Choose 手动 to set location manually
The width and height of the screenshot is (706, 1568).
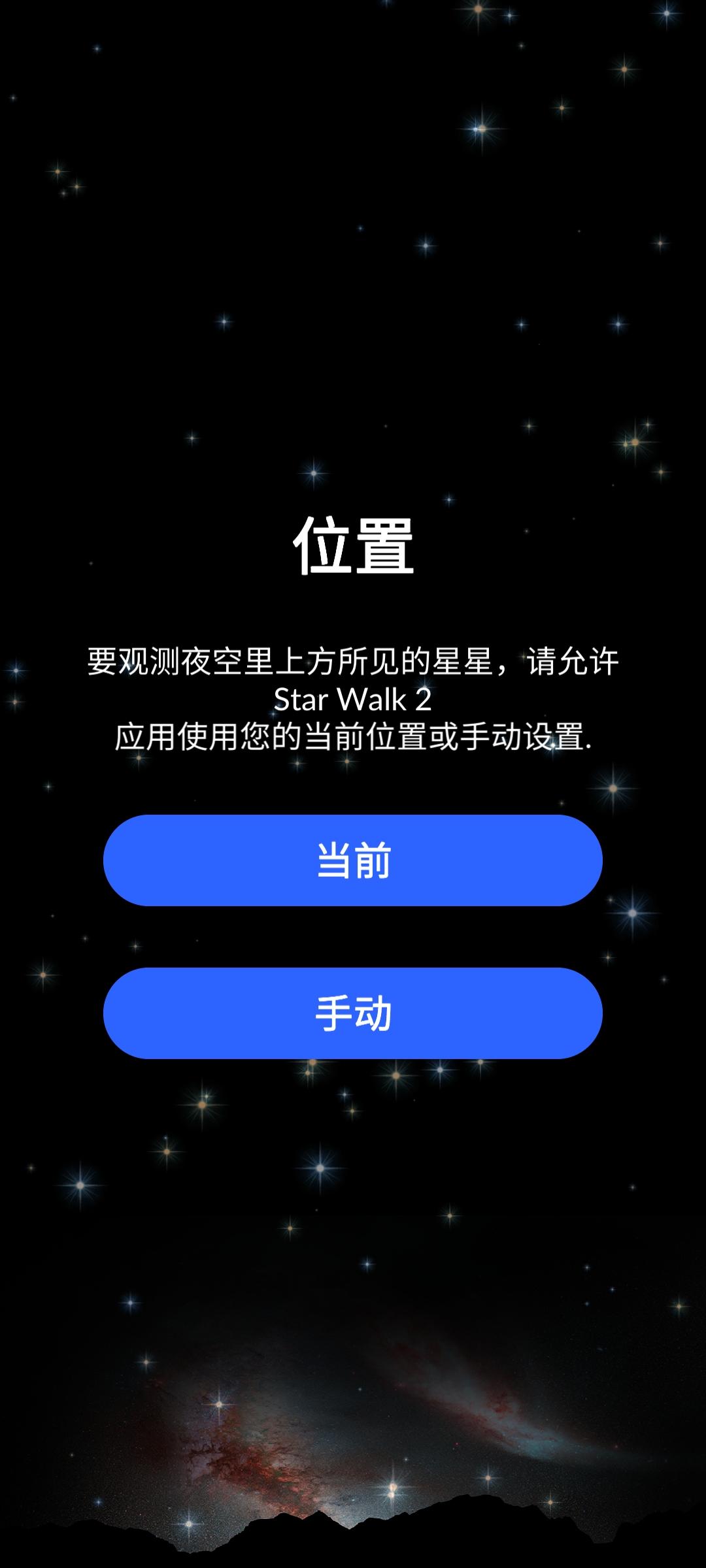pos(353,1013)
